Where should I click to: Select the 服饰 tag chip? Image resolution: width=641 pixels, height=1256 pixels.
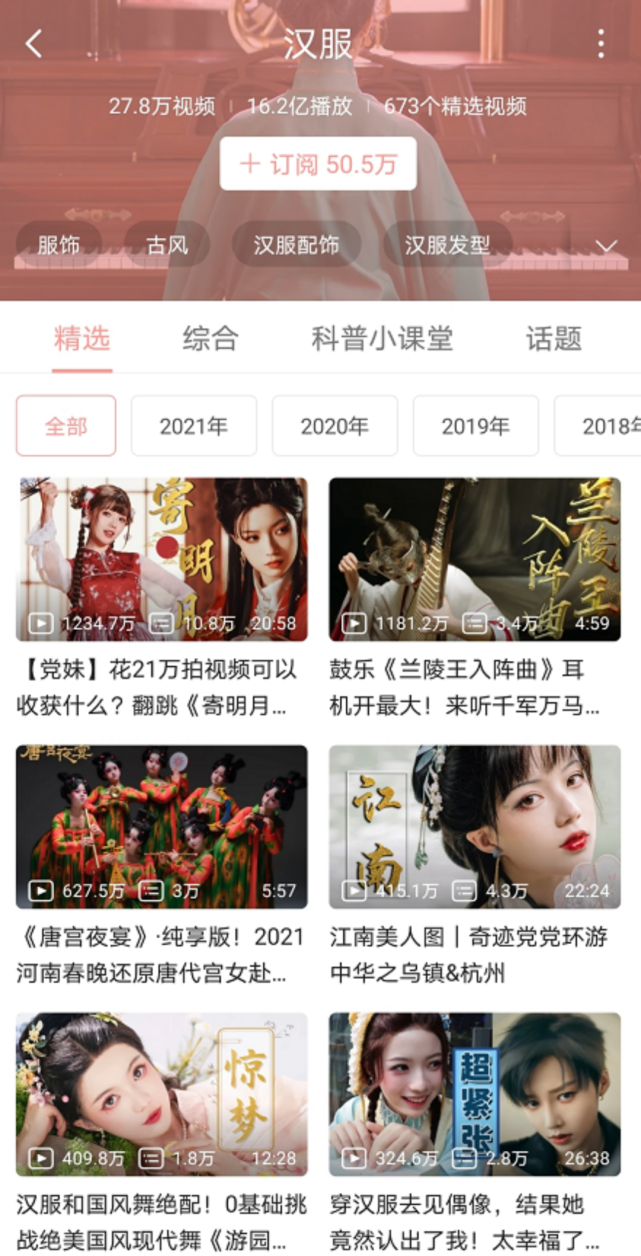59,245
